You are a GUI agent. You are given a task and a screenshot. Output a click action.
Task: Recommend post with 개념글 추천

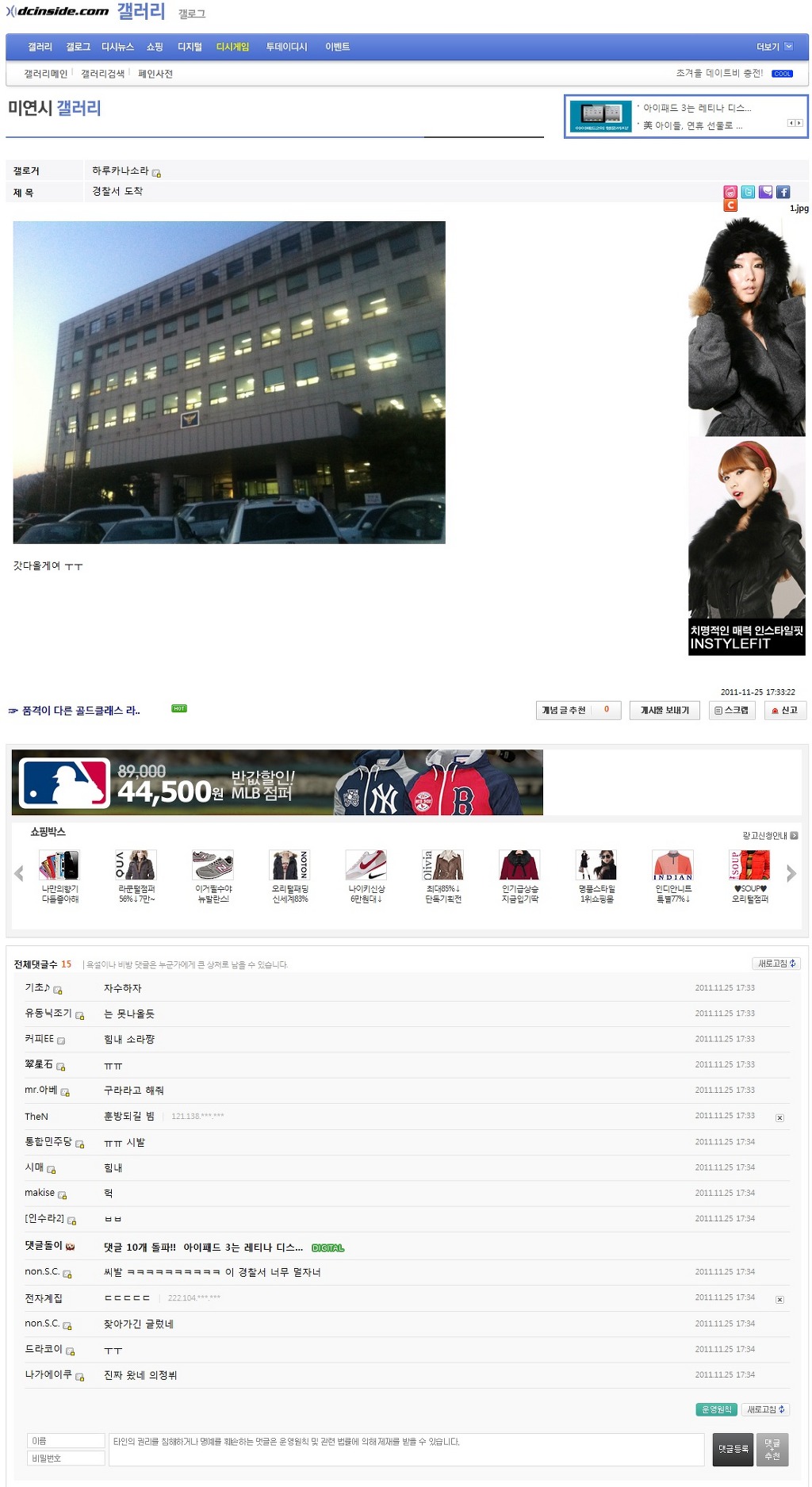point(576,711)
